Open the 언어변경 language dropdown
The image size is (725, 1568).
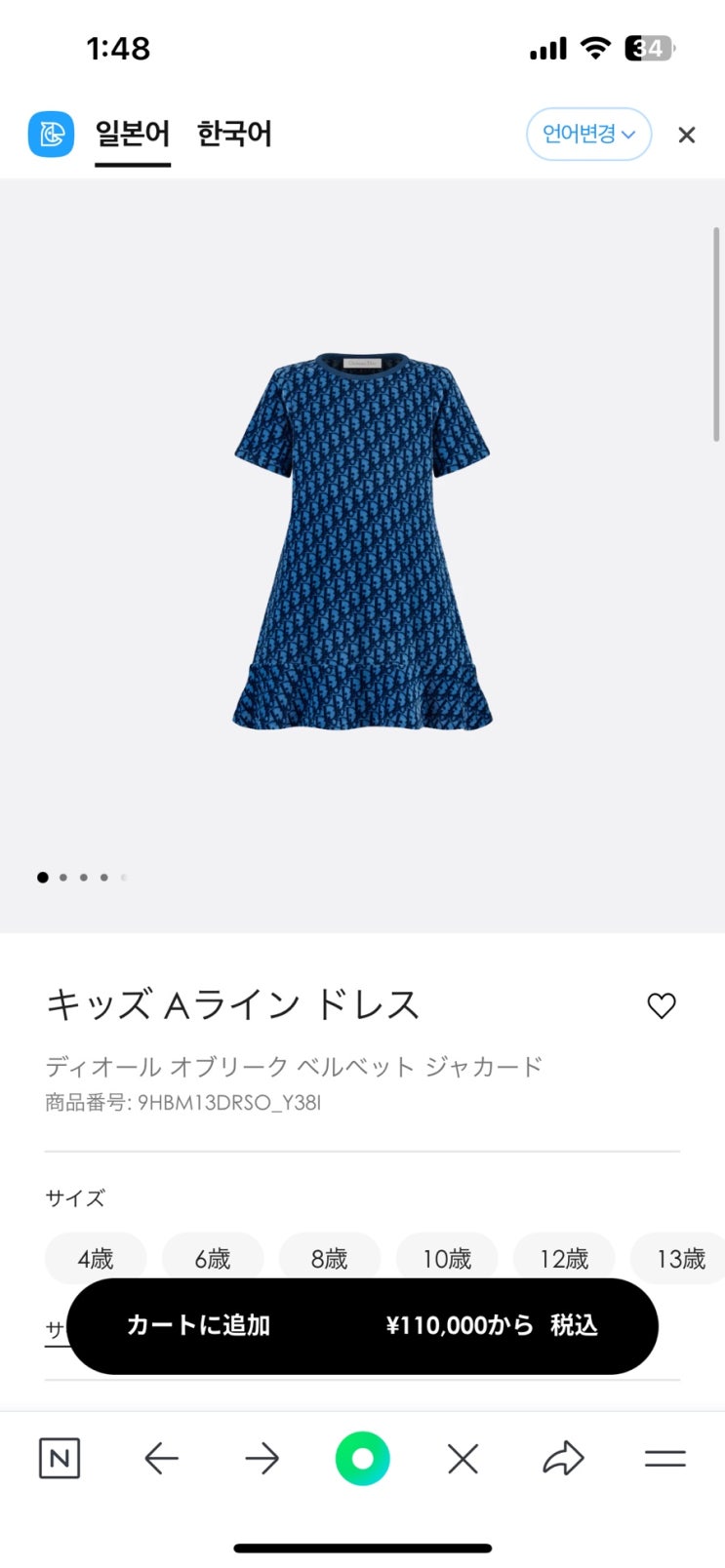[x=588, y=134]
